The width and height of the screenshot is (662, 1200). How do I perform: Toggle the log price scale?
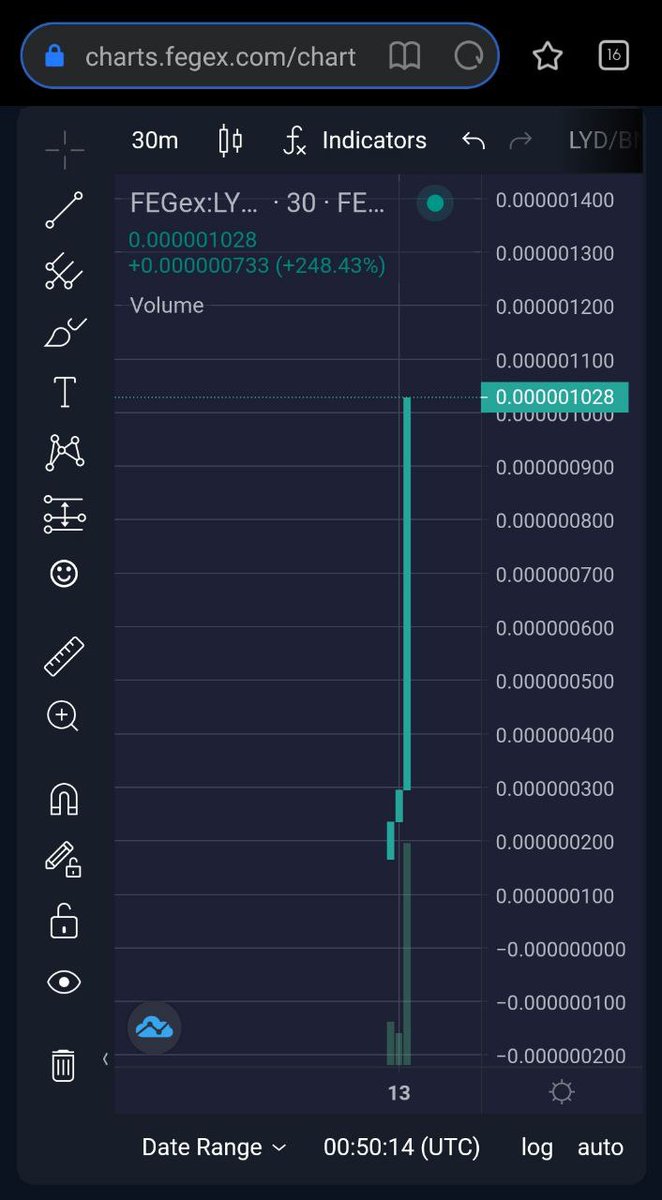(537, 1148)
